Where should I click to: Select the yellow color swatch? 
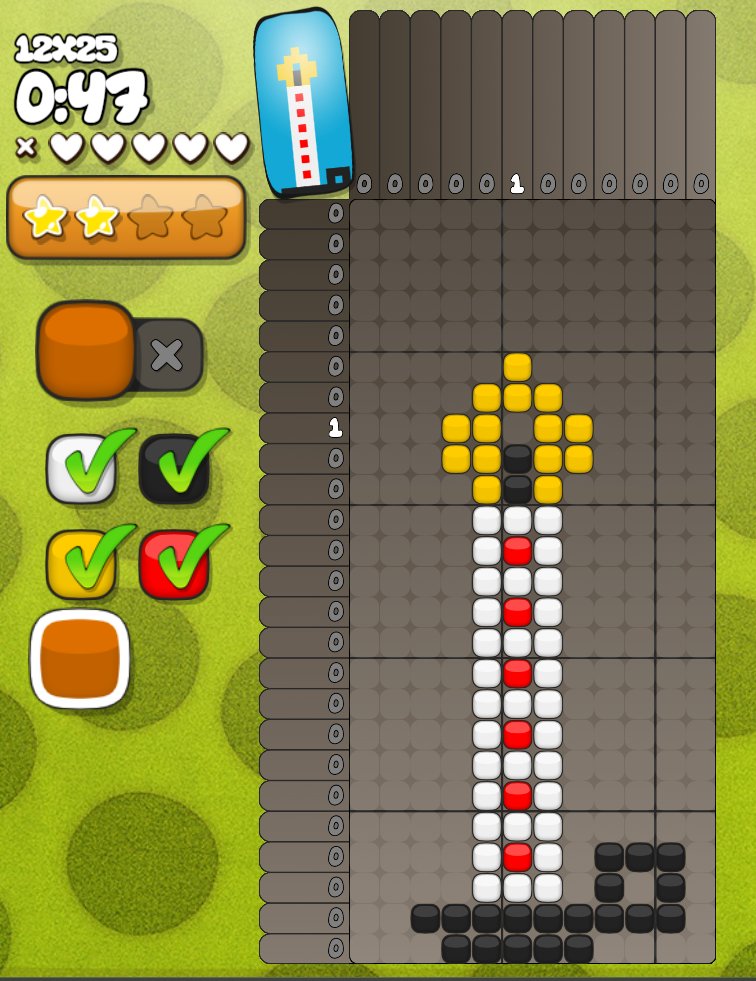coord(82,563)
